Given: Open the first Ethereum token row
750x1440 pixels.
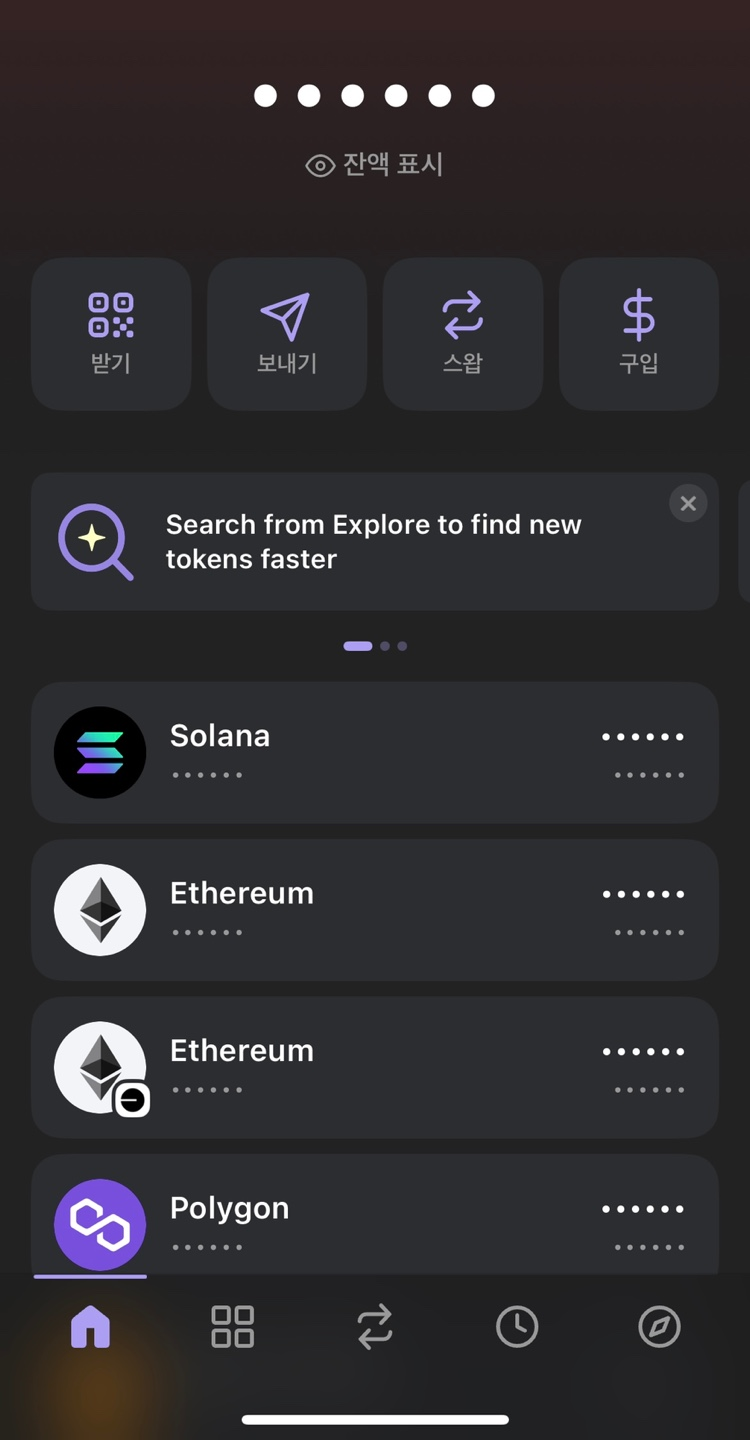Looking at the screenshot, I should [x=375, y=910].
